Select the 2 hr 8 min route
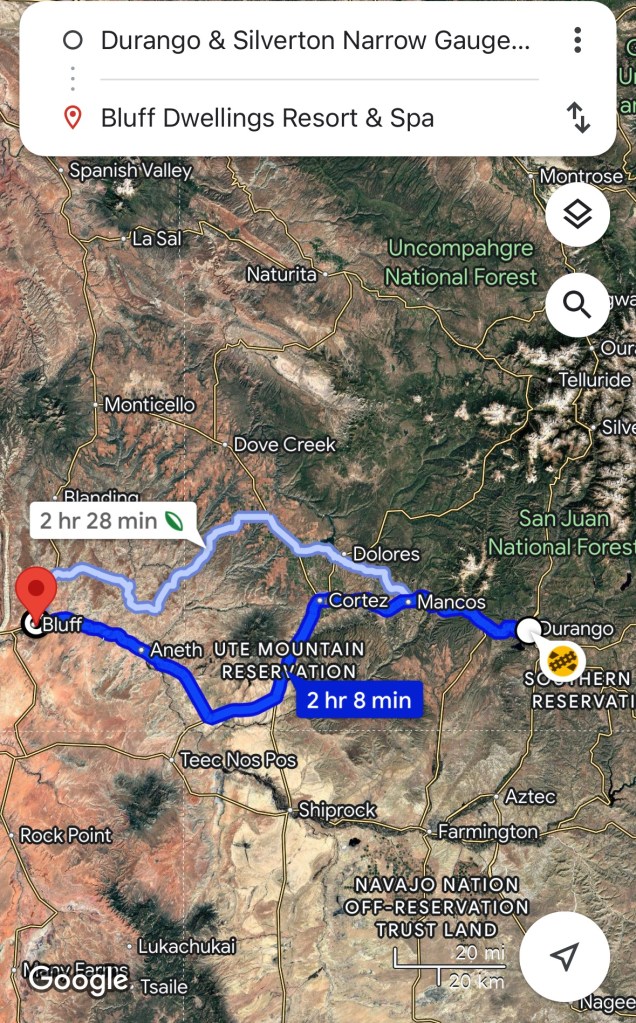This screenshot has height=1023, width=636. tap(358, 700)
